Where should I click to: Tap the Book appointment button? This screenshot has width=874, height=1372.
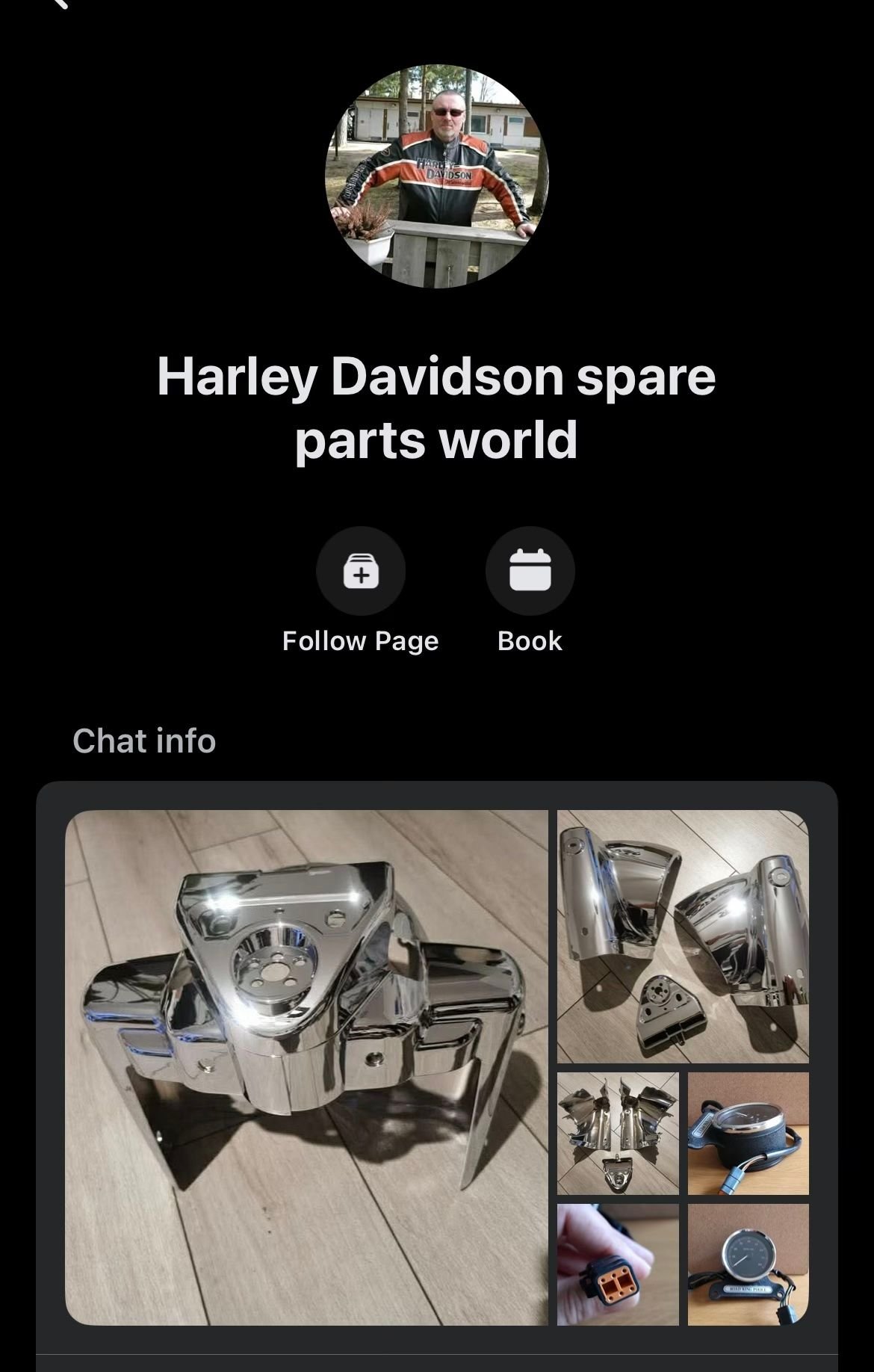click(530, 572)
